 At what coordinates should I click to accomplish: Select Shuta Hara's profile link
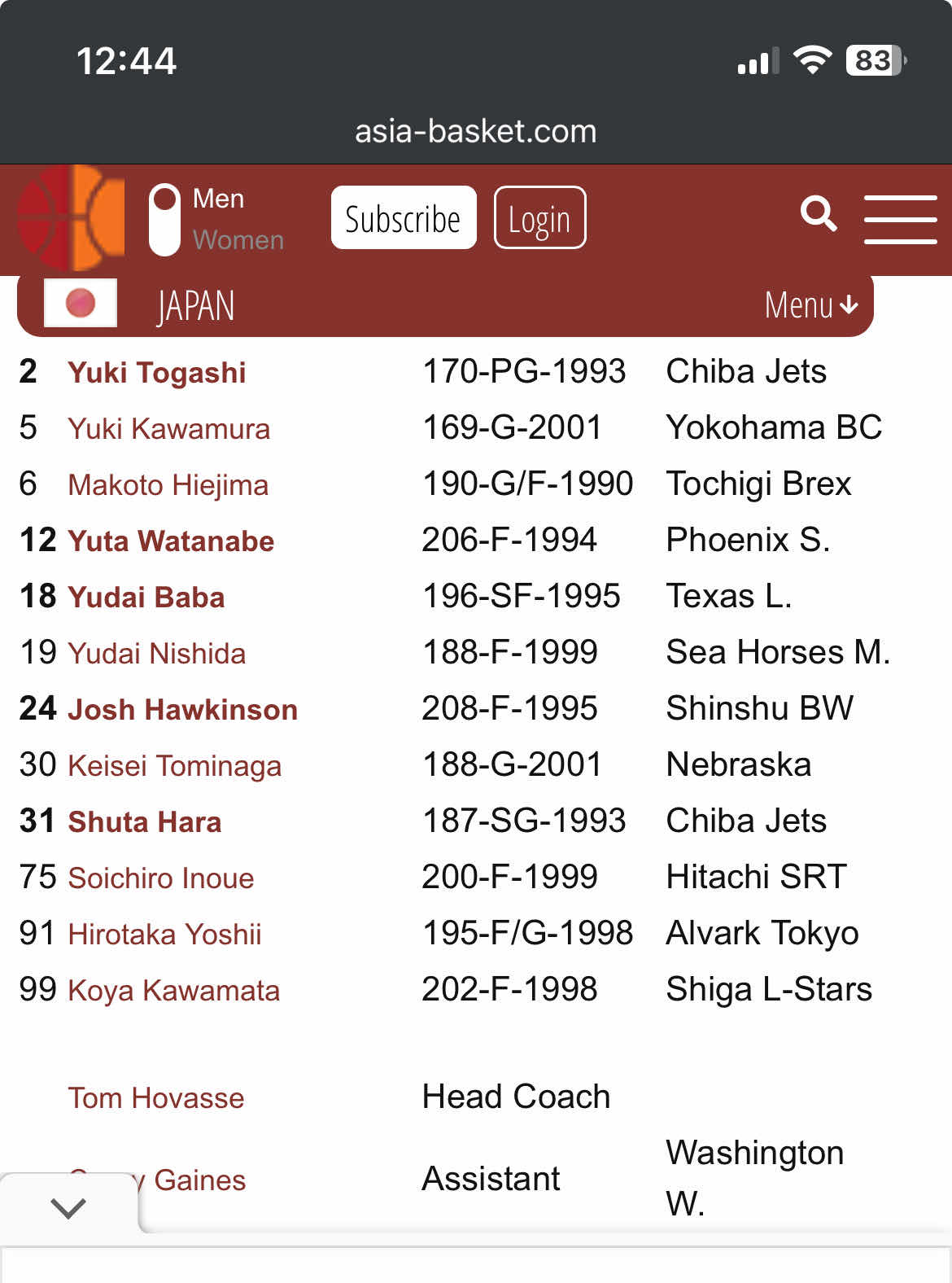click(144, 822)
